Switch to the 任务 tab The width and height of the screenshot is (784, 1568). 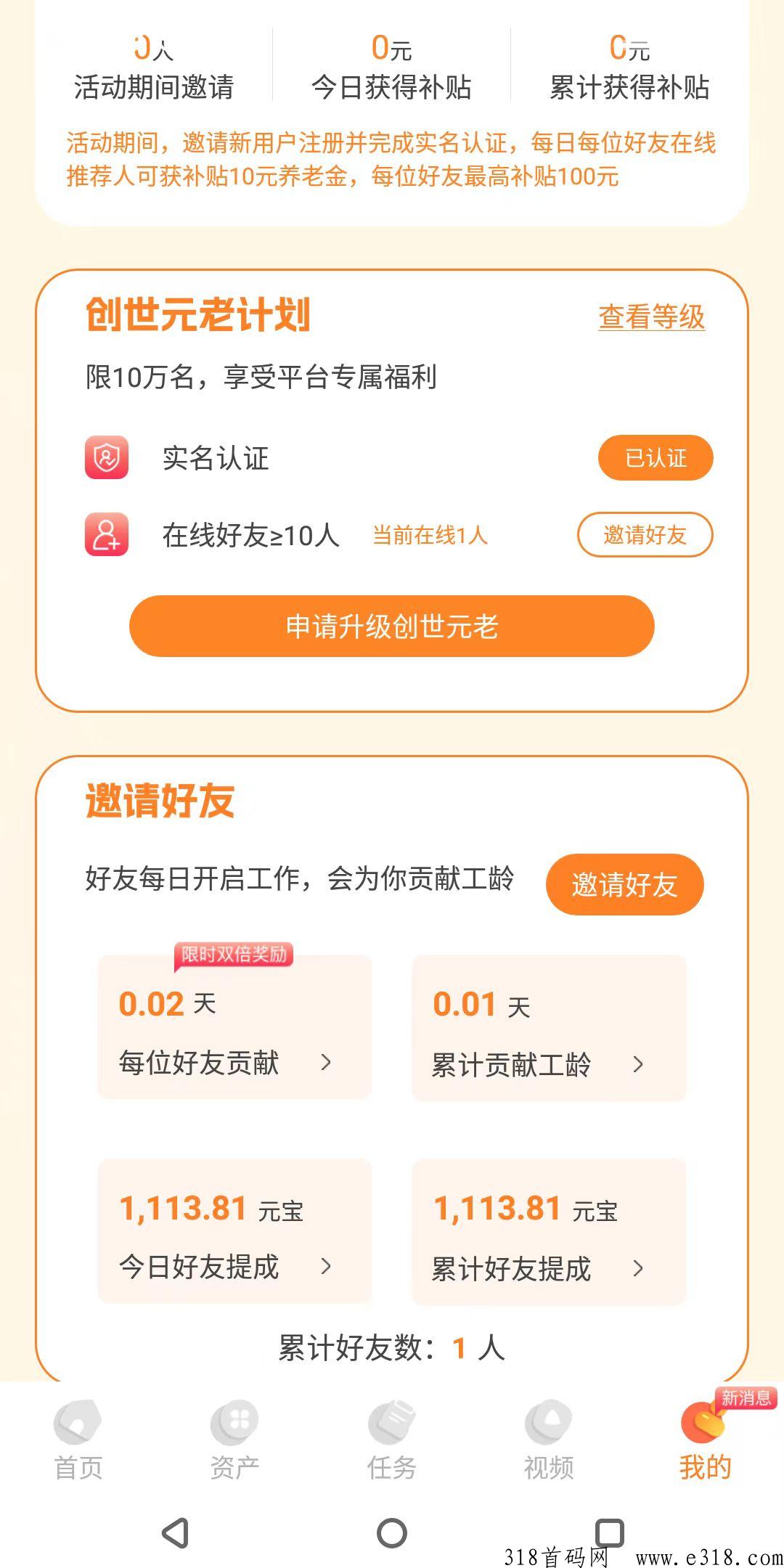[x=392, y=1440]
